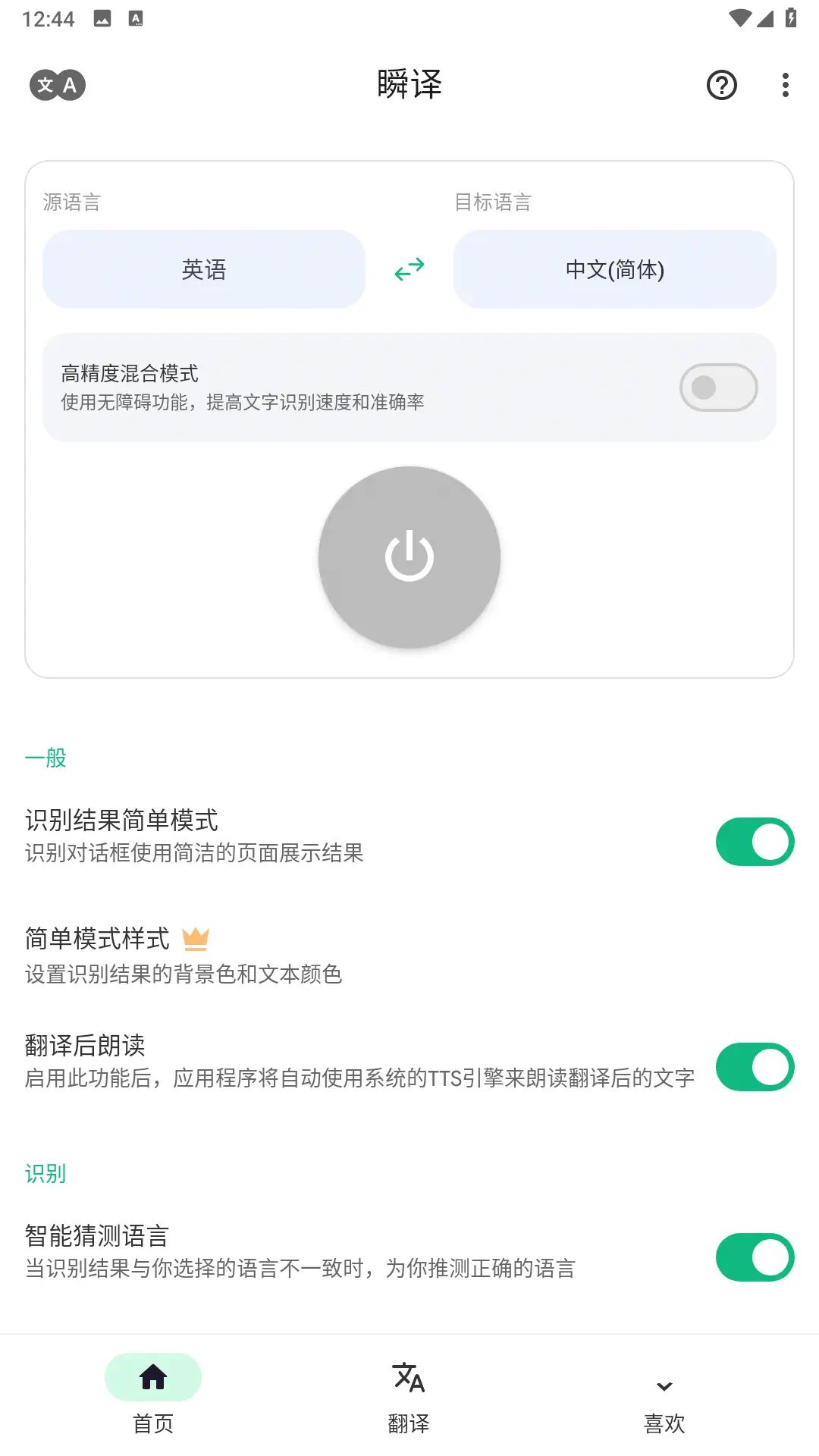Swap source and target languages with arrow icon
819x1456 pixels.
pyautogui.click(x=408, y=269)
